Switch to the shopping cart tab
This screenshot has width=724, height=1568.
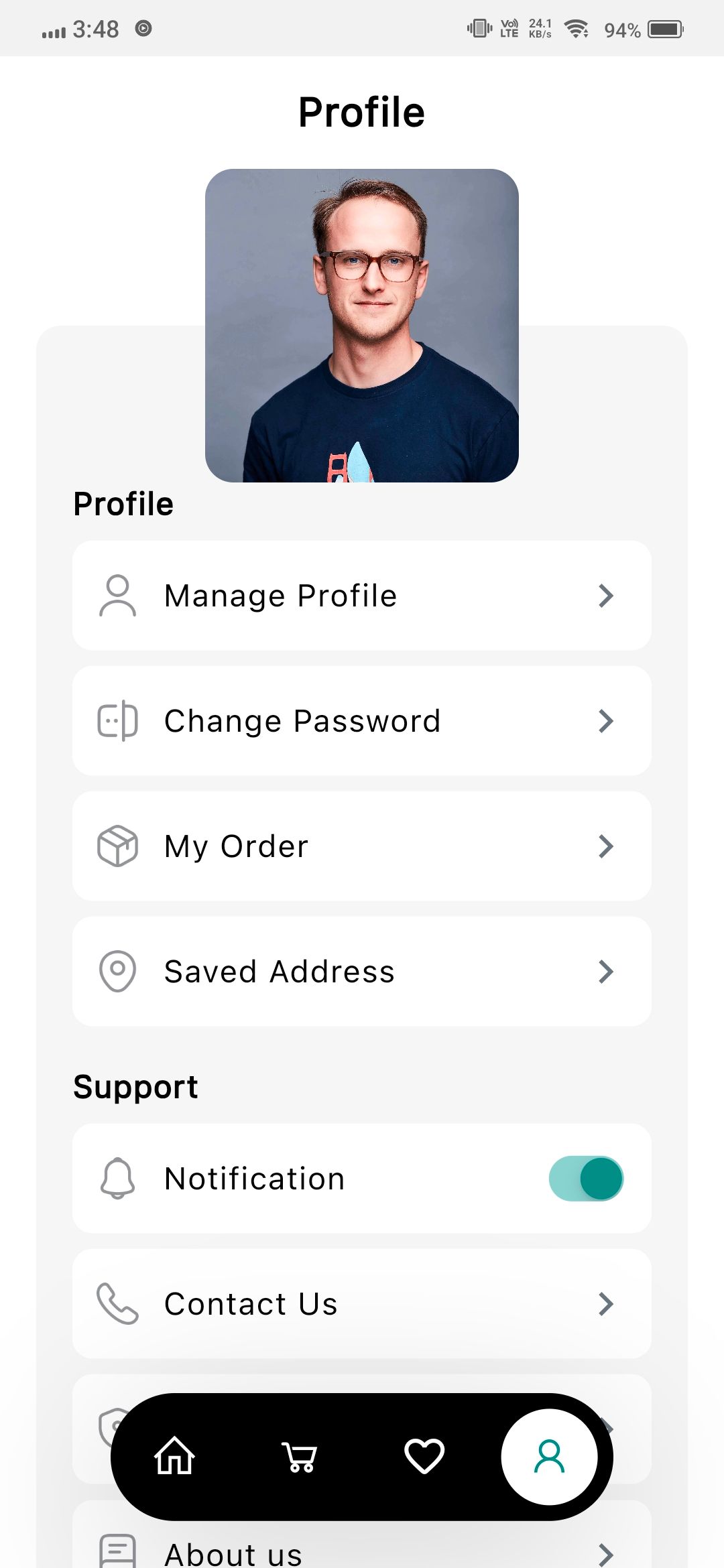(300, 1456)
